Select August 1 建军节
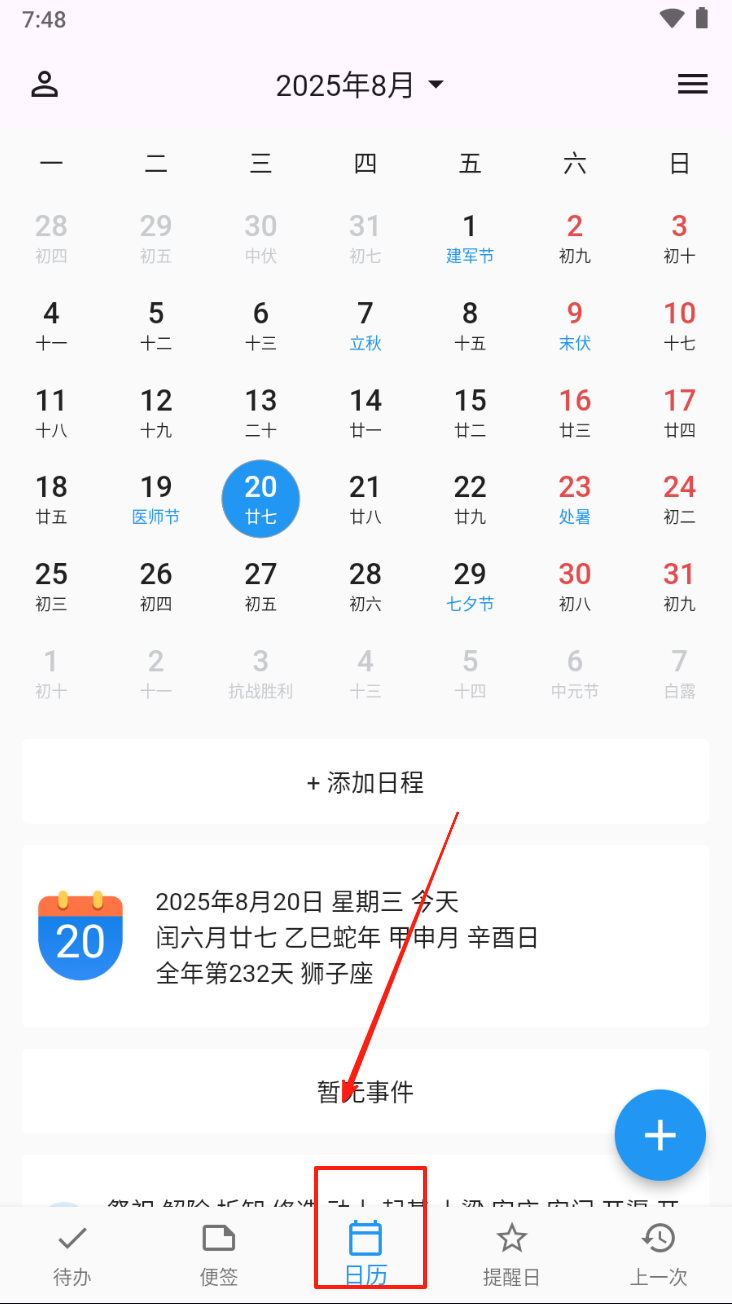732x1304 pixels. tap(470, 238)
